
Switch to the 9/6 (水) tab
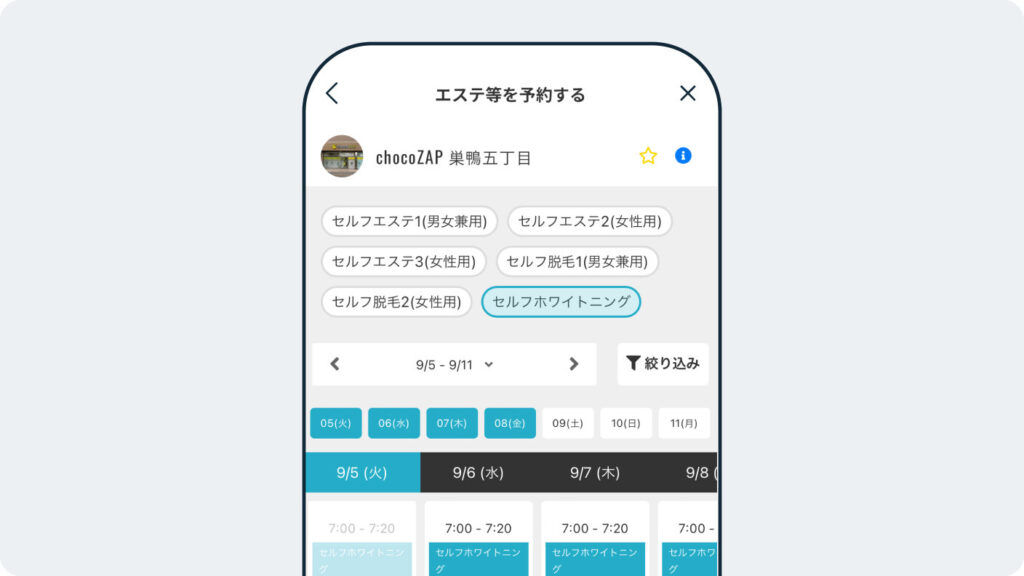pyautogui.click(x=478, y=473)
